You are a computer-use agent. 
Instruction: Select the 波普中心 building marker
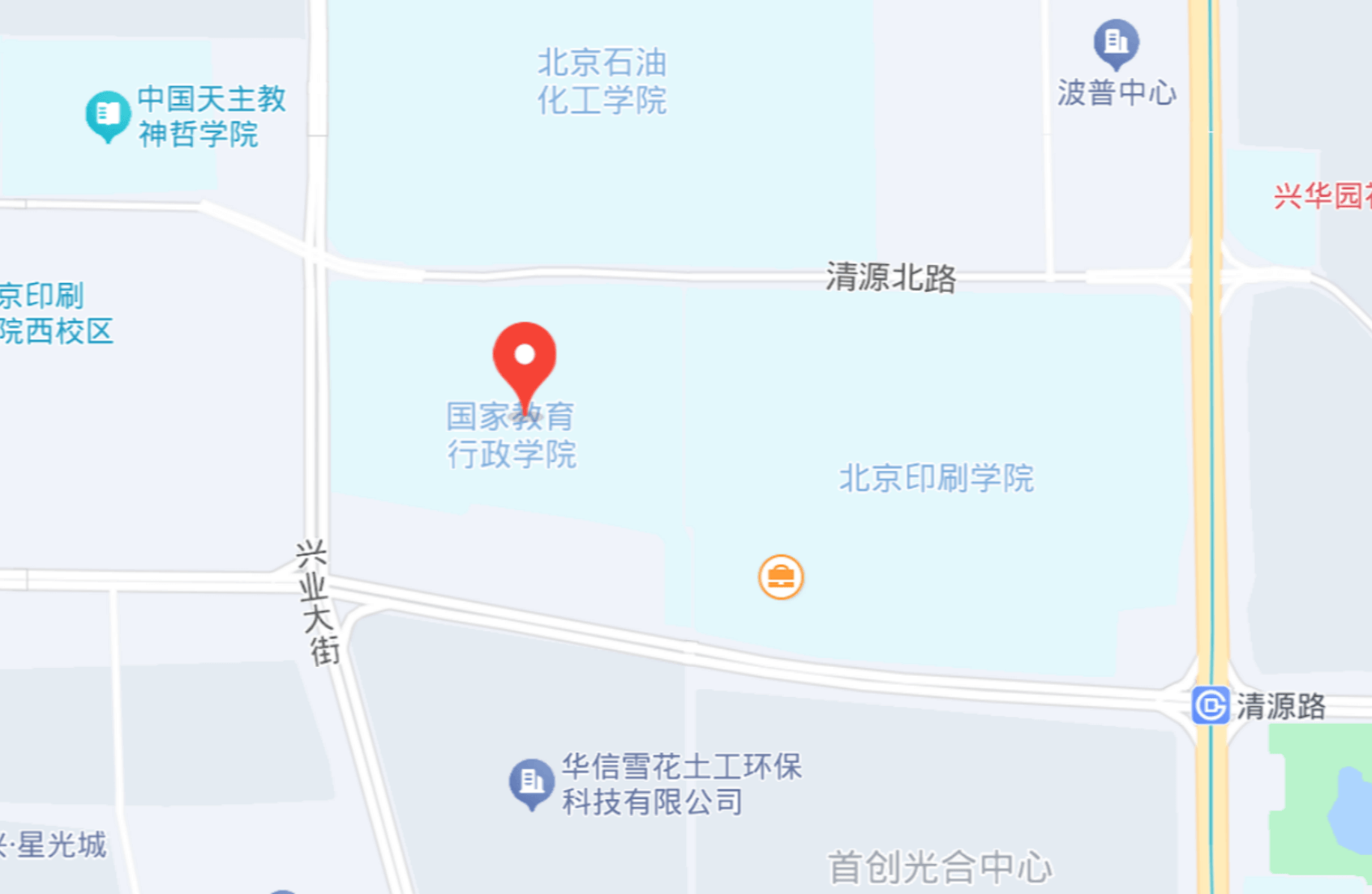[x=1116, y=41]
